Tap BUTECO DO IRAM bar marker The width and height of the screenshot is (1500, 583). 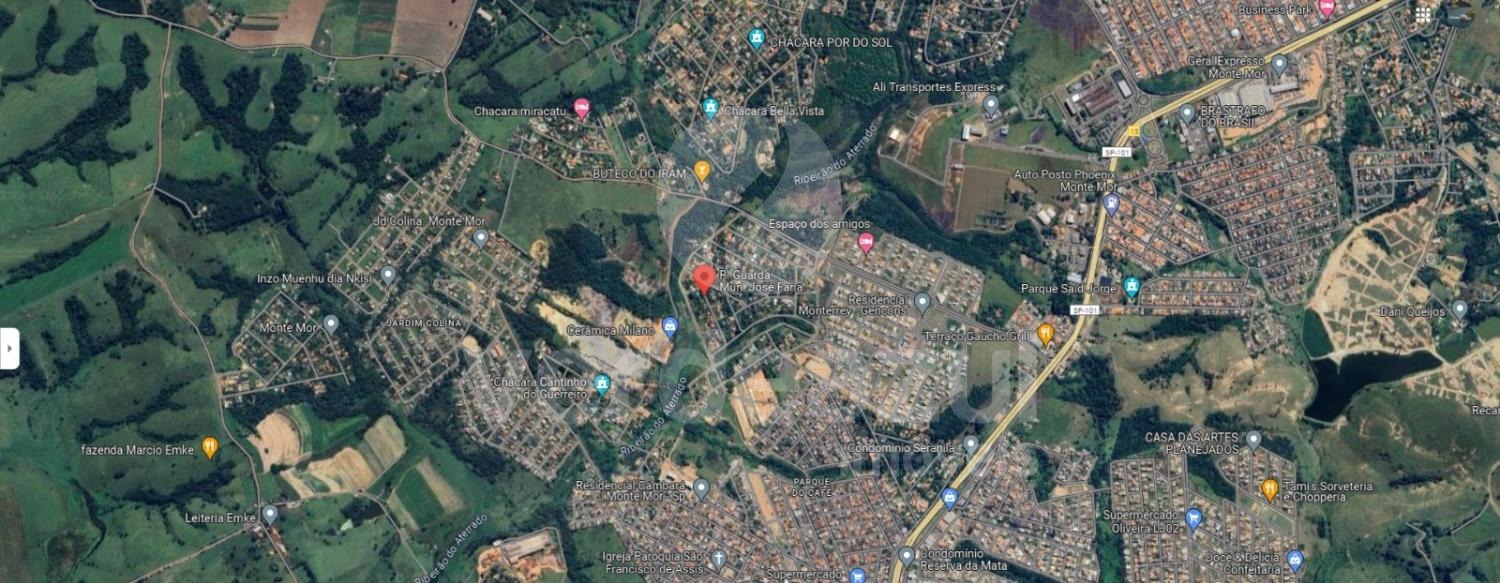coord(702,170)
